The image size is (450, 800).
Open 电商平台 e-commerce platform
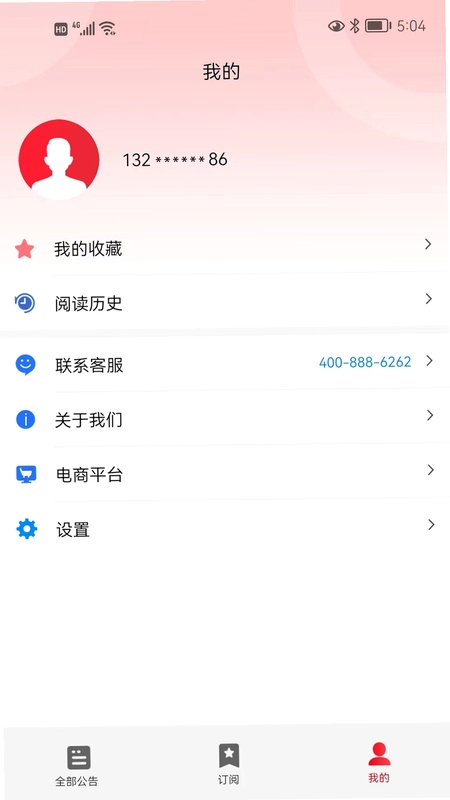pyautogui.click(x=225, y=474)
